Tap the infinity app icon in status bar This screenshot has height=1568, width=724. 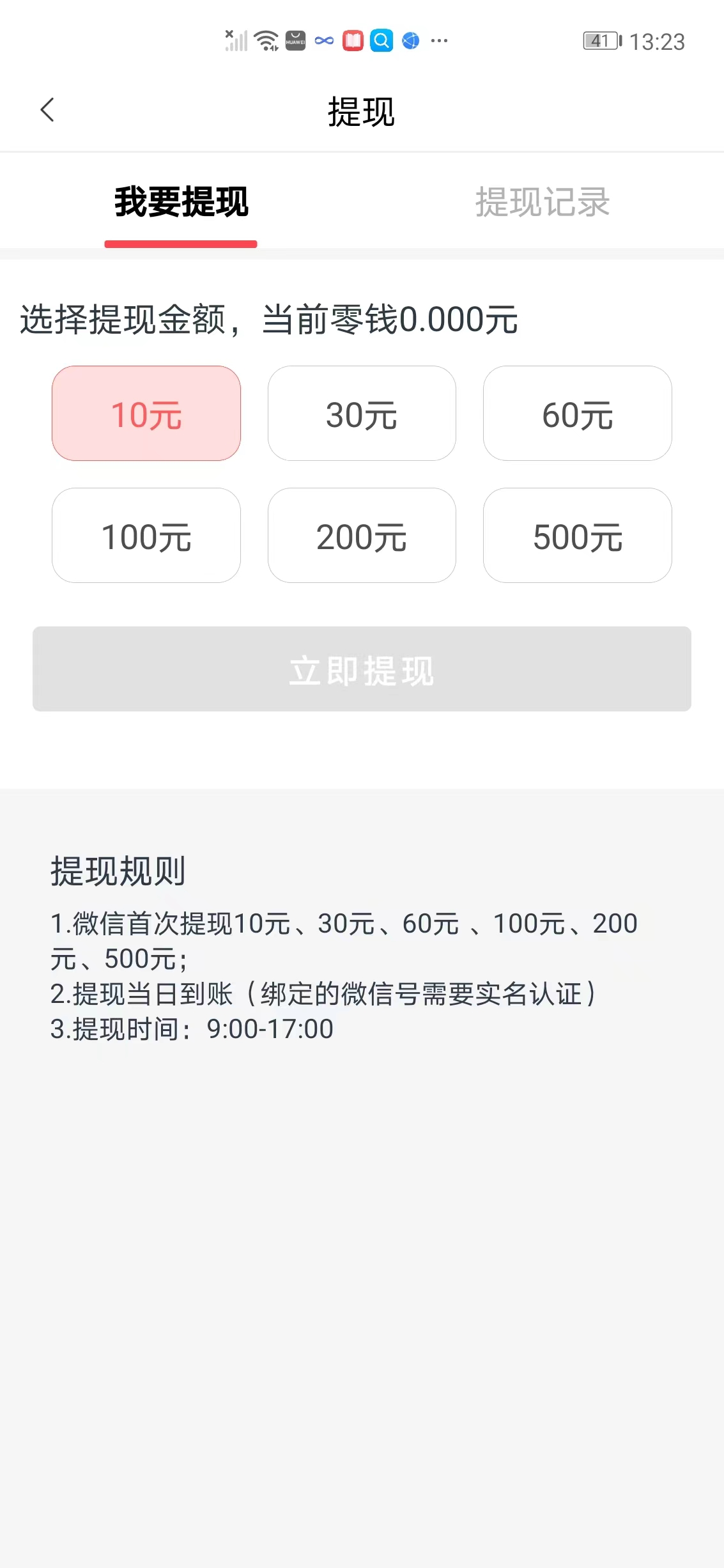[325, 41]
